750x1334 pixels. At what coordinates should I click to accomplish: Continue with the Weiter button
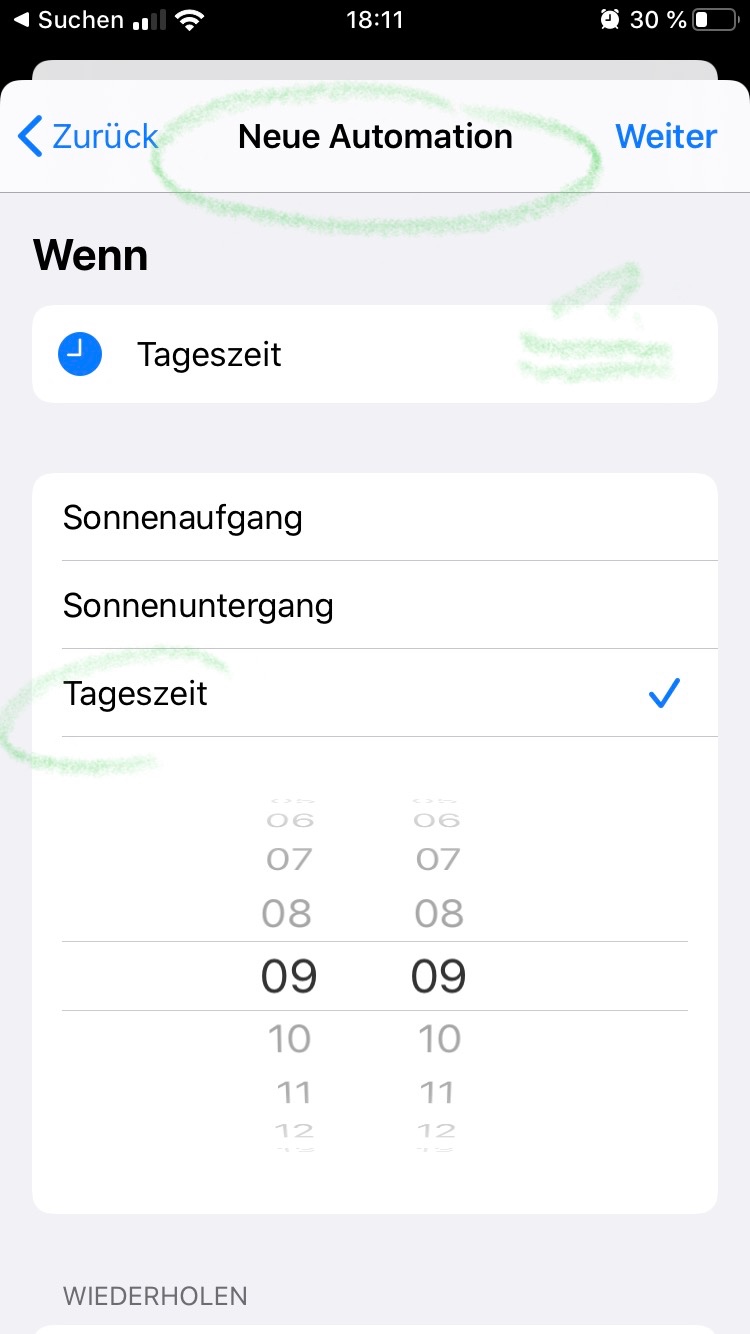tap(666, 136)
